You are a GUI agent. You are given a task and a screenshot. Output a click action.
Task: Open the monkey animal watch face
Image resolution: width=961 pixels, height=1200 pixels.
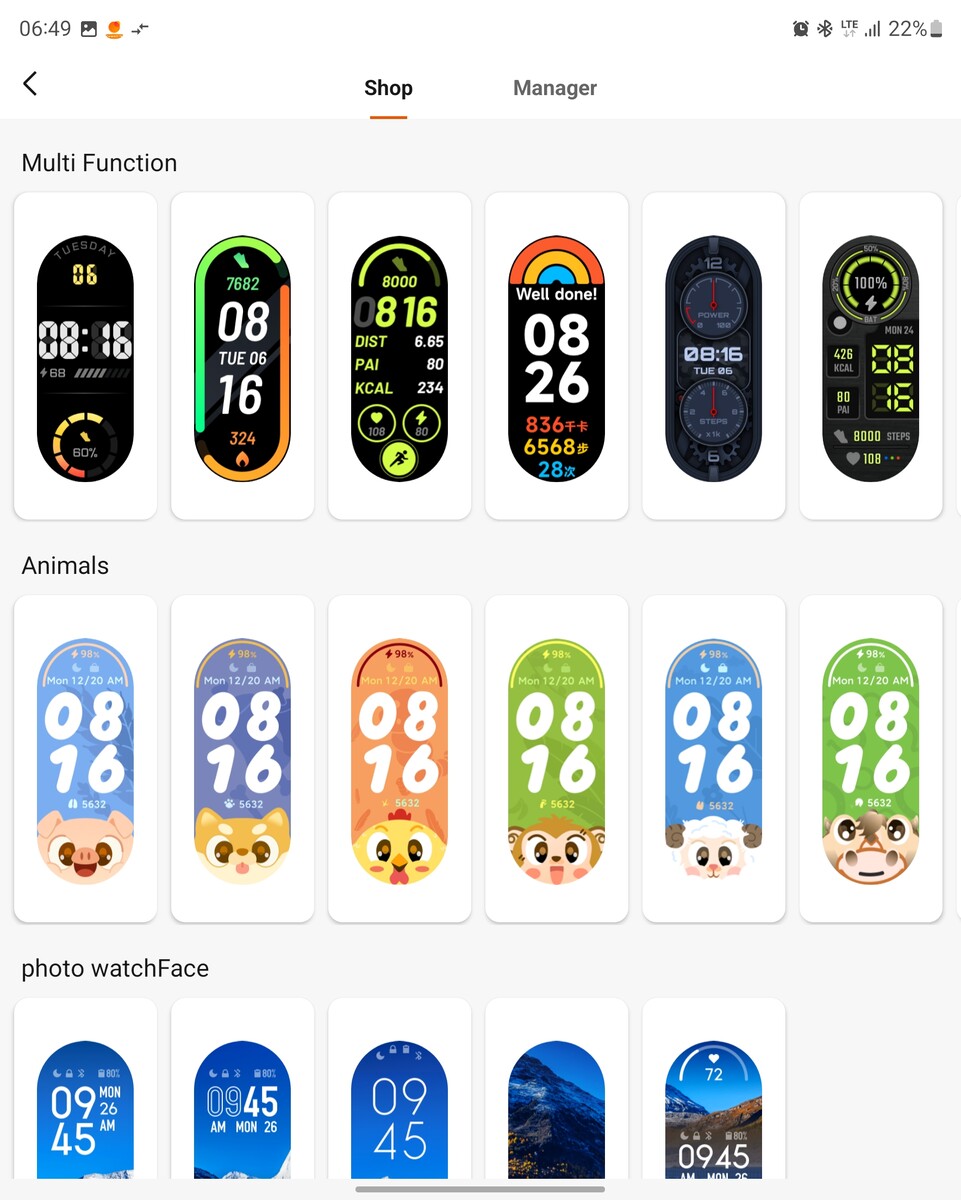pyautogui.click(x=556, y=760)
